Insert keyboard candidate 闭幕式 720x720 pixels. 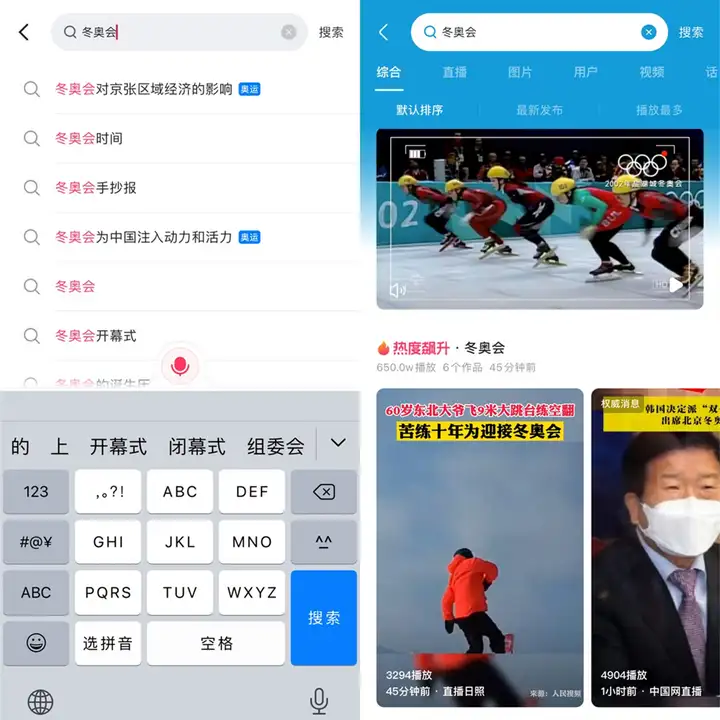point(197,446)
